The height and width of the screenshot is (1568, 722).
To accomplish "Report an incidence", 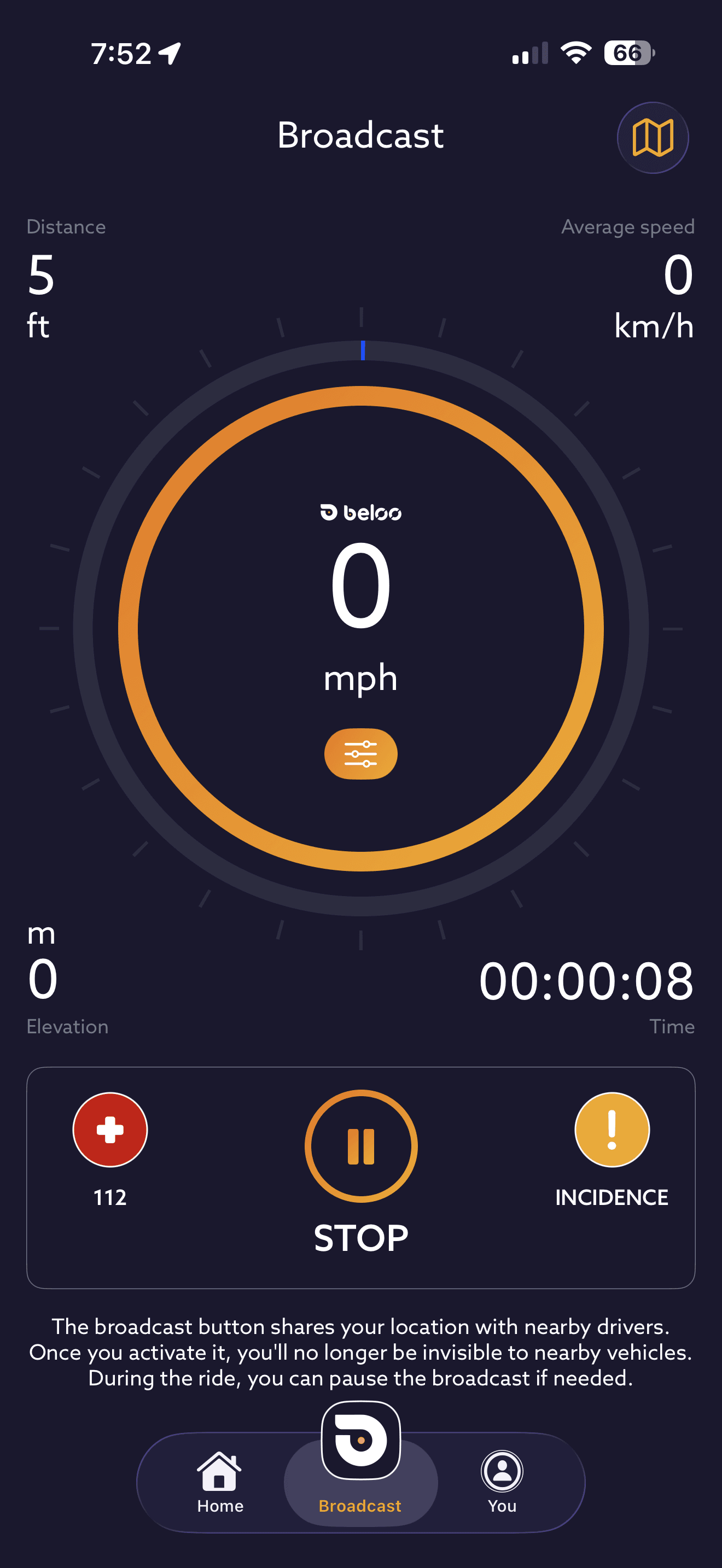I will pos(611,1130).
